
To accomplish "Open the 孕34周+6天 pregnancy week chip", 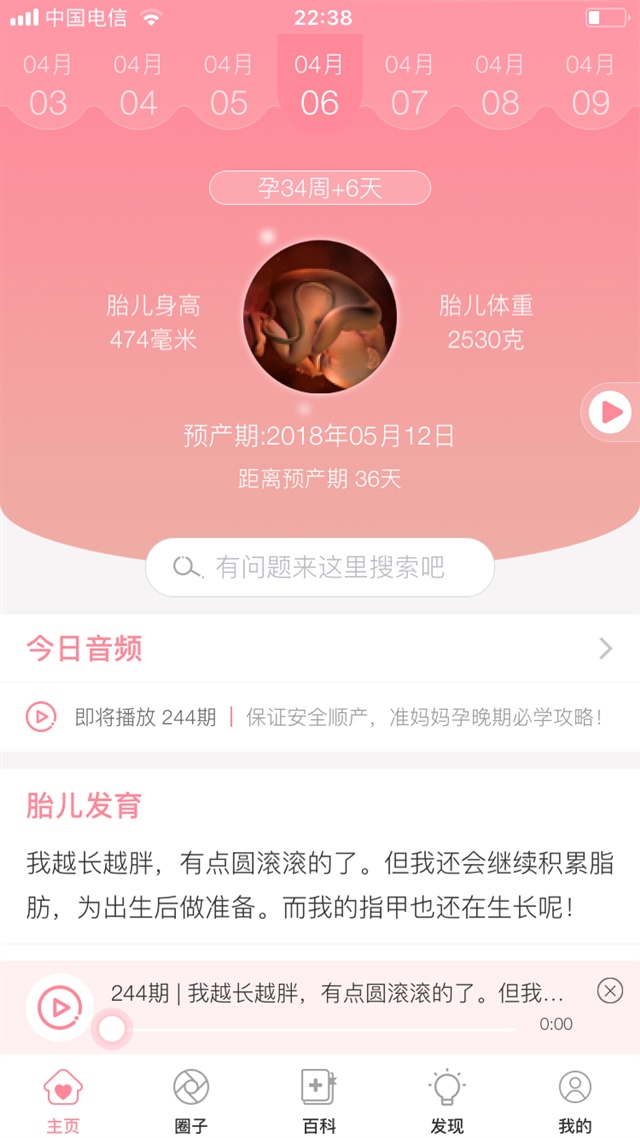I will click(x=320, y=188).
